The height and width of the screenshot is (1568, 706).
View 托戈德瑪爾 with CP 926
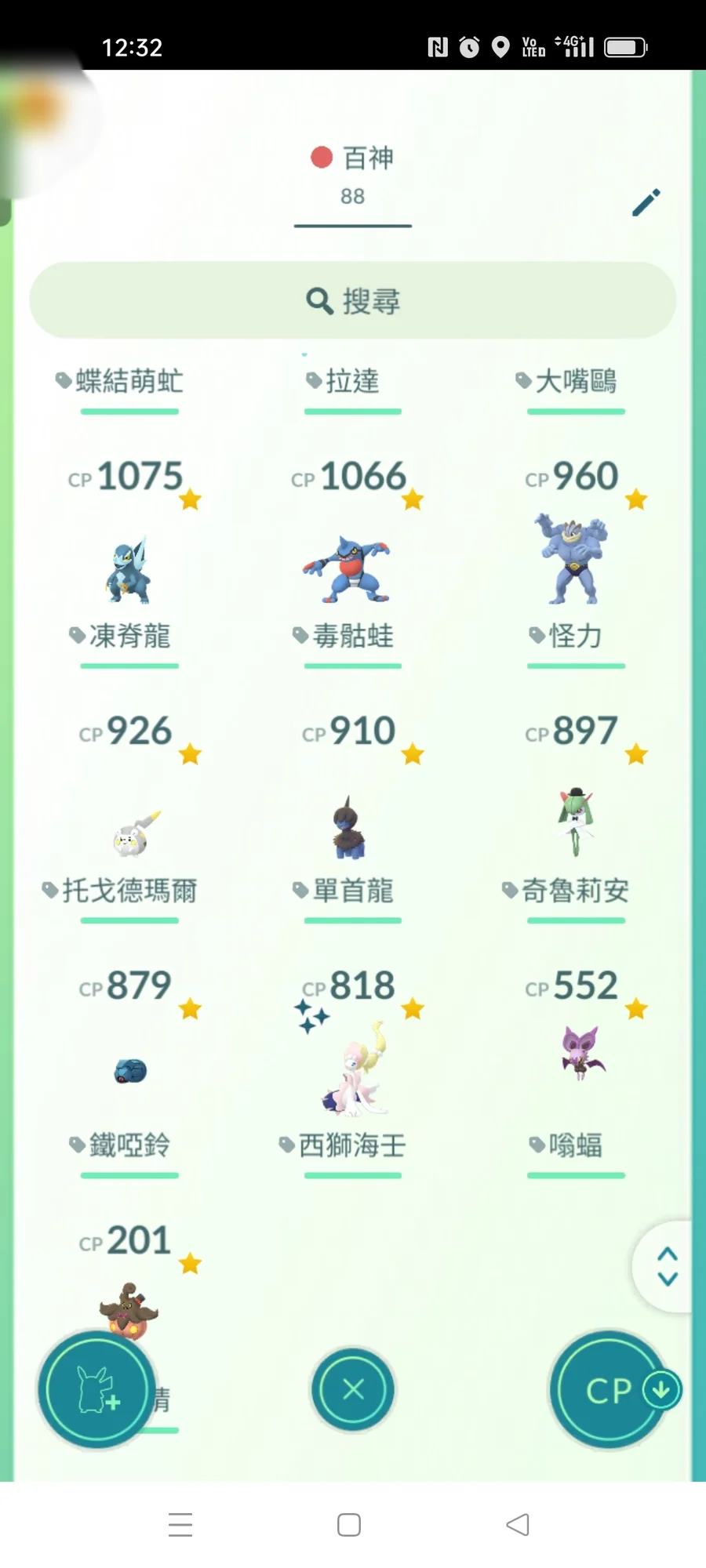[129, 833]
